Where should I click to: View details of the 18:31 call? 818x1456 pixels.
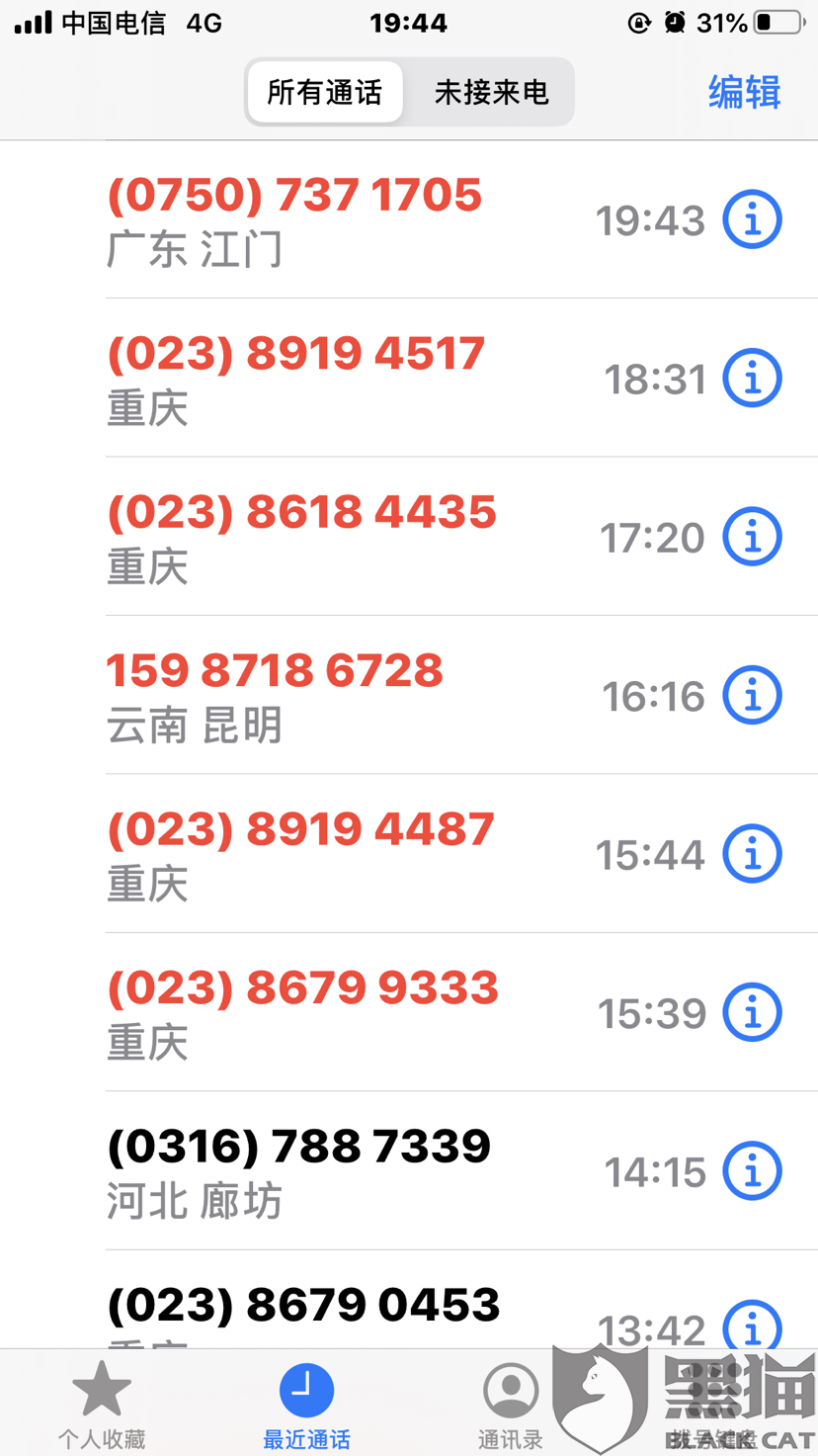pyautogui.click(x=752, y=378)
